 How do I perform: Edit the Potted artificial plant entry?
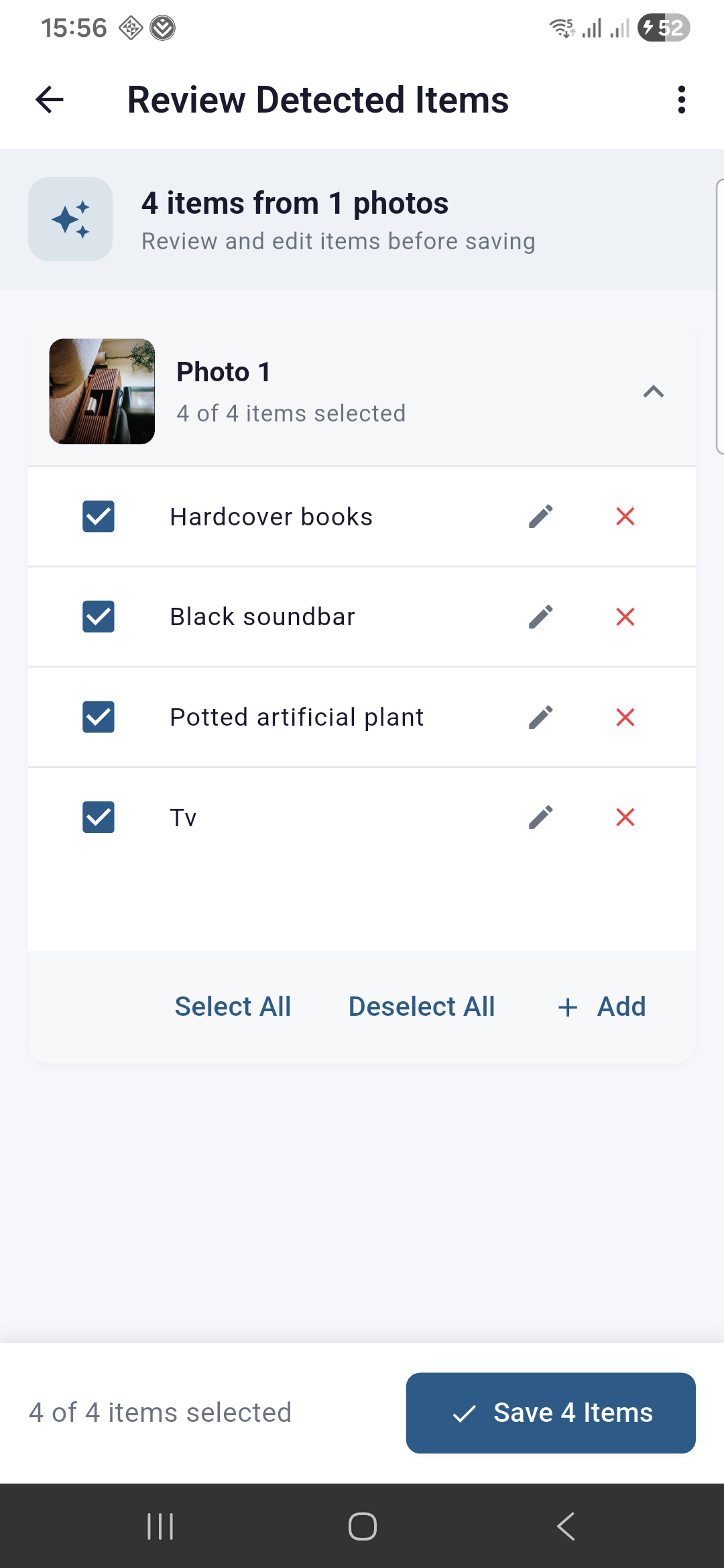[540, 716]
